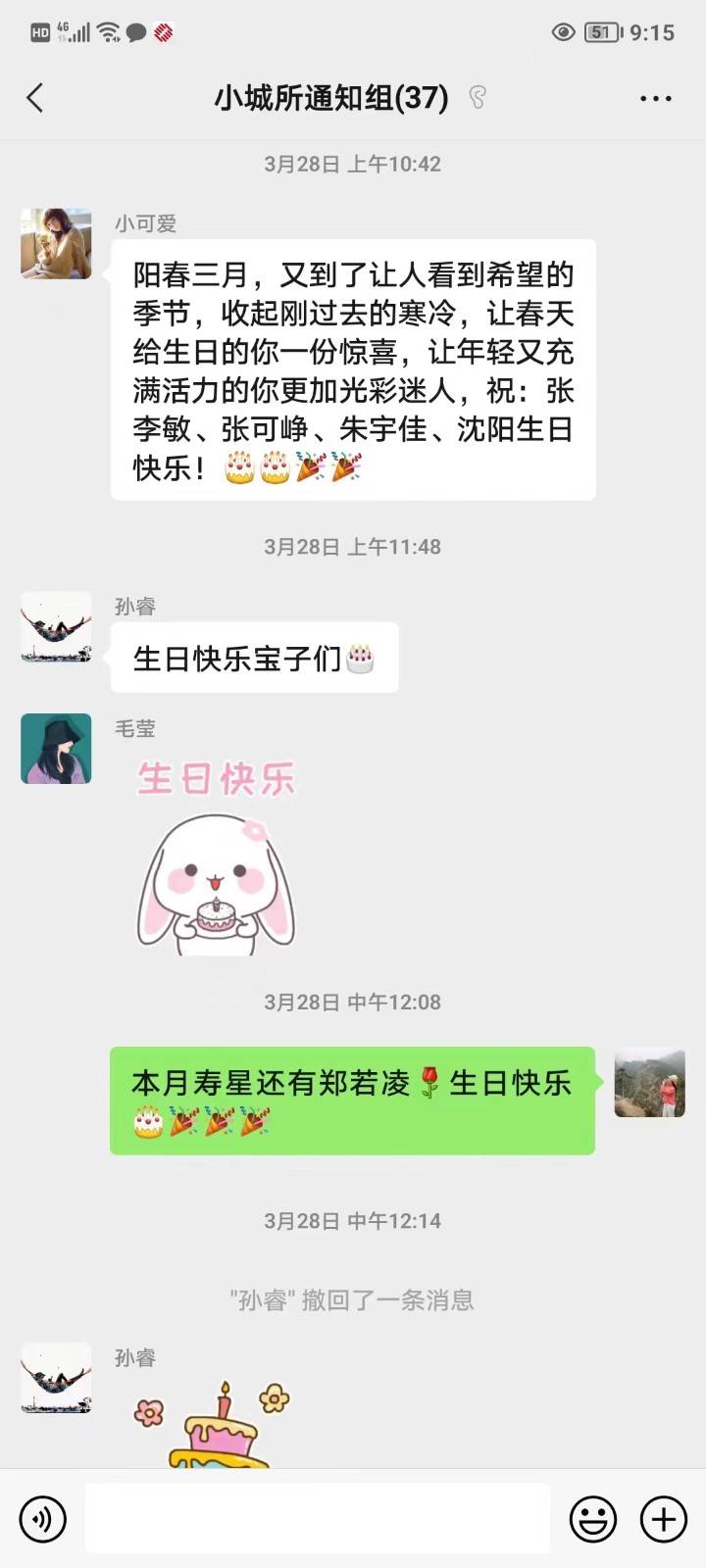Open the group chat options menu
Image resolution: width=706 pixels, height=1568 pixels.
pos(655,98)
